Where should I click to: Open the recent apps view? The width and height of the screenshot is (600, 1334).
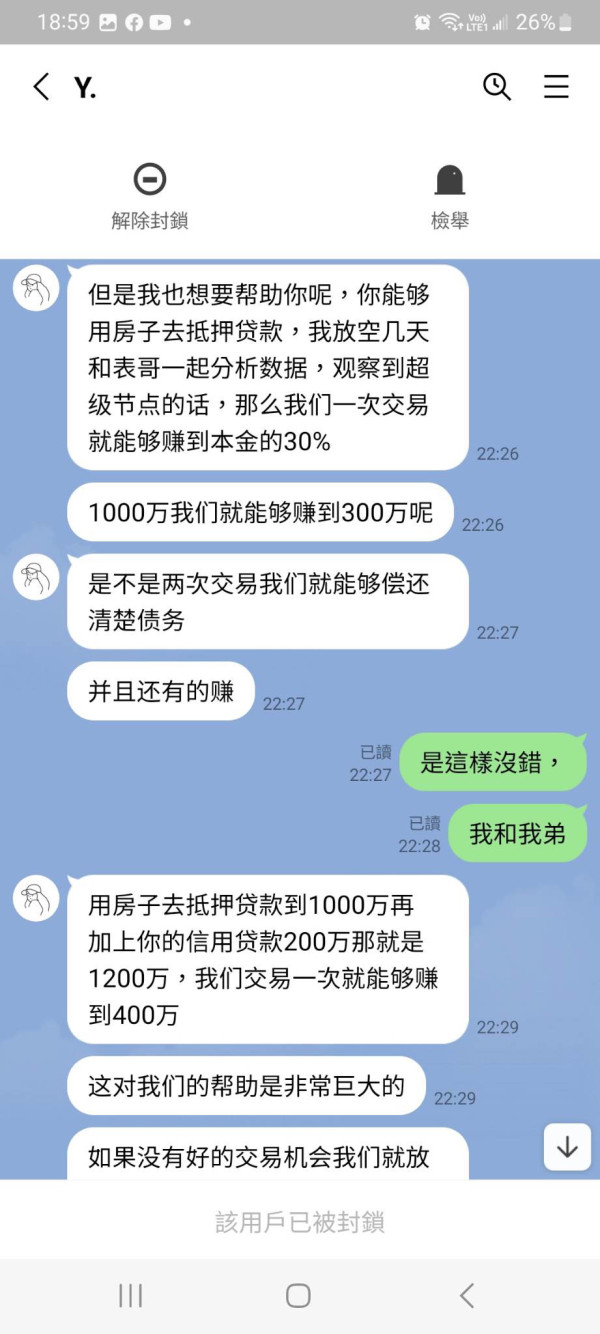click(130, 1296)
